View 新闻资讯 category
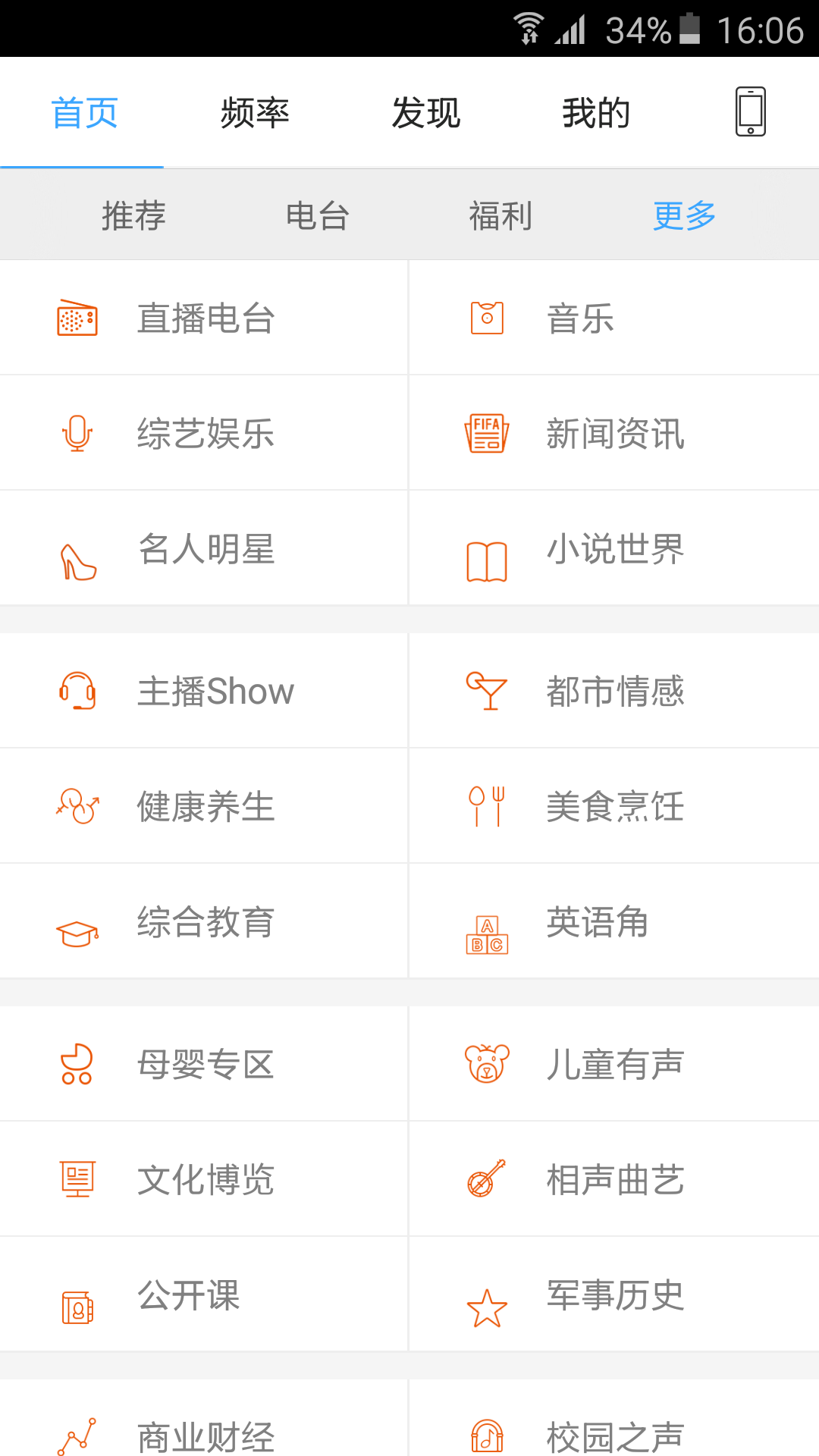 point(614,433)
